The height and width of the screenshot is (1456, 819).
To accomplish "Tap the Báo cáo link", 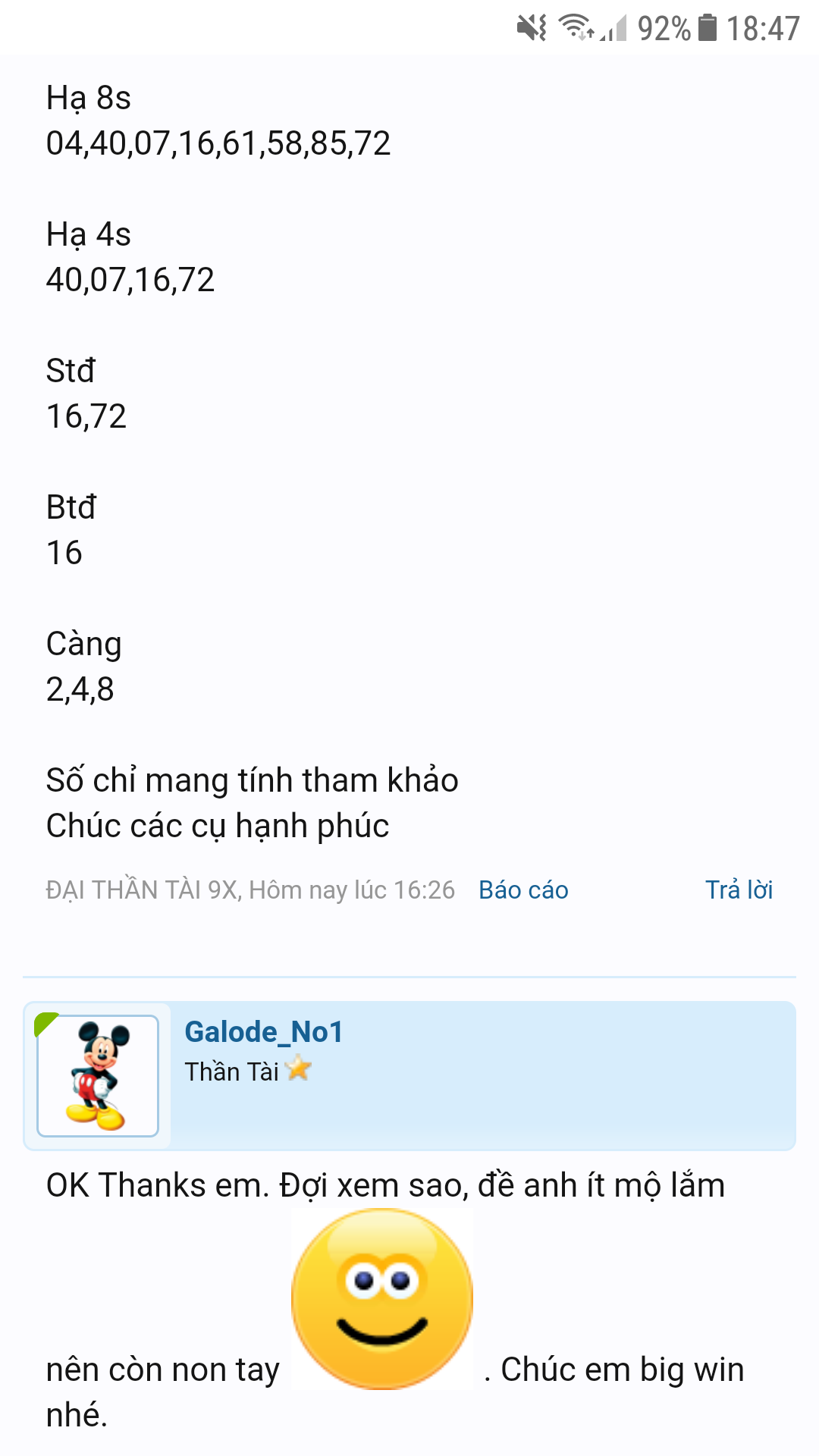I will [x=523, y=890].
